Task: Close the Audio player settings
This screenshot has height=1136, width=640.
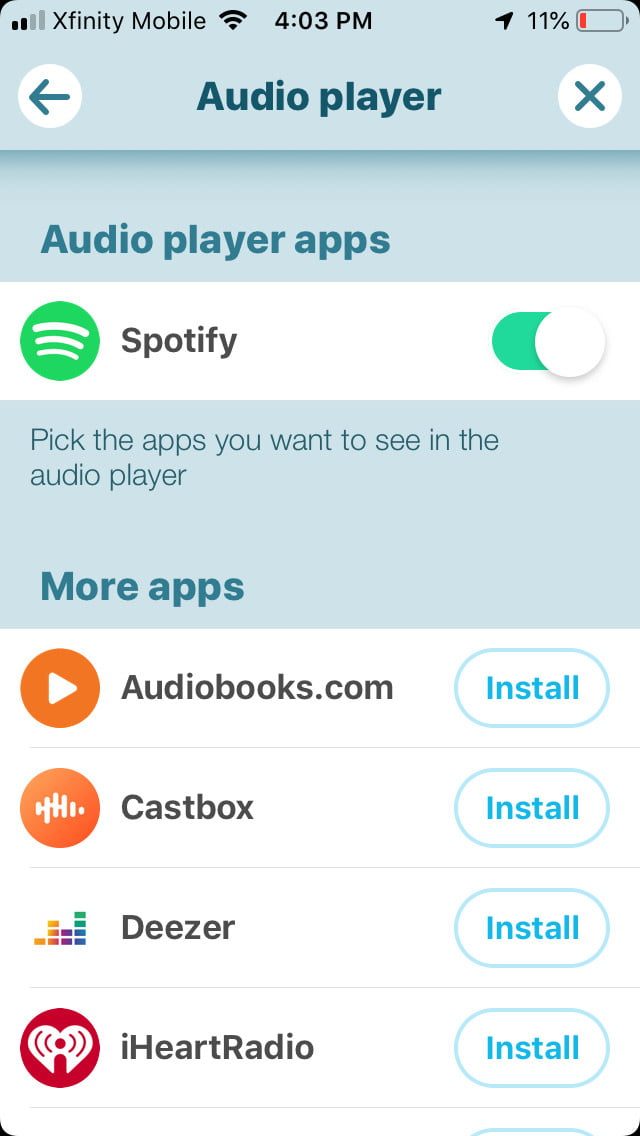Action: 589,97
